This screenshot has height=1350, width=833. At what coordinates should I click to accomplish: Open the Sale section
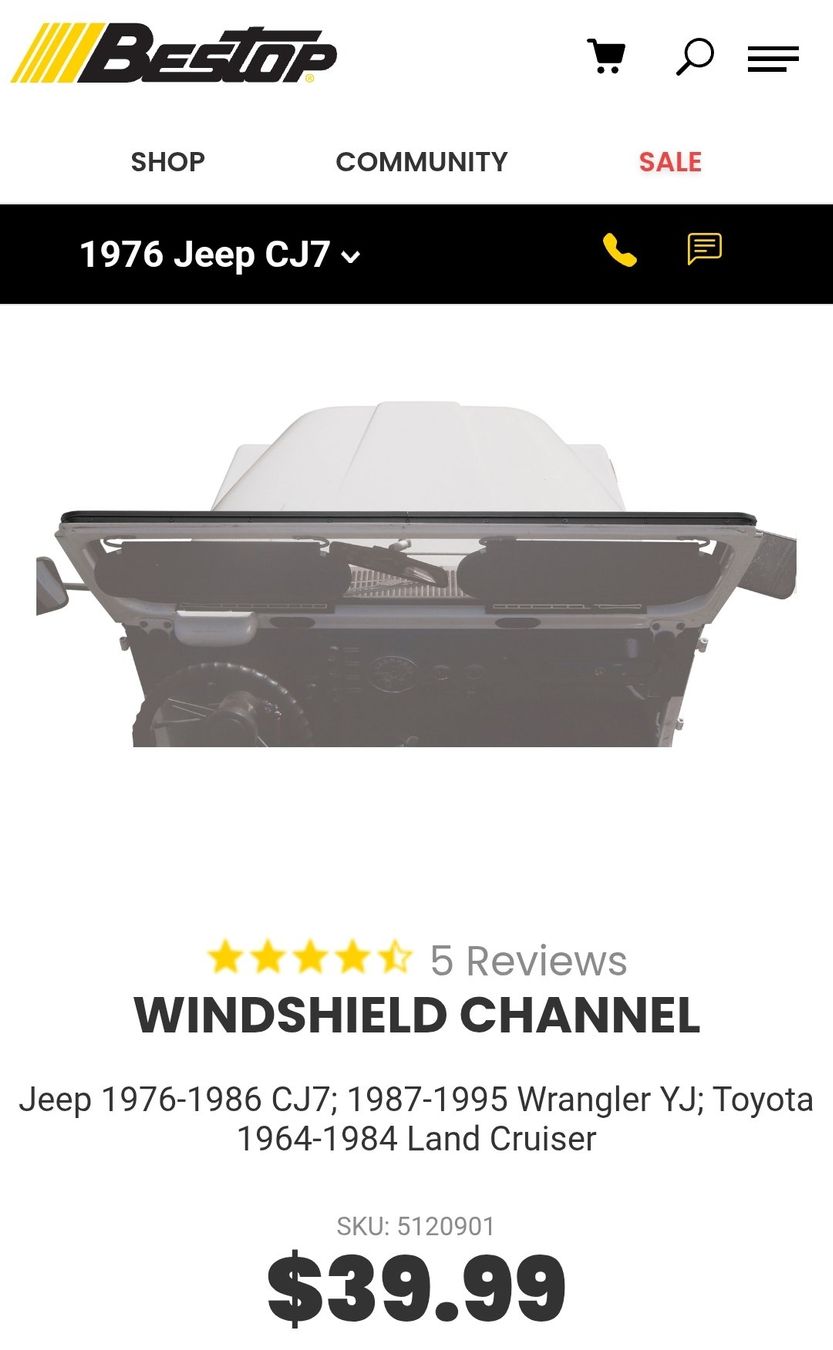click(x=670, y=162)
